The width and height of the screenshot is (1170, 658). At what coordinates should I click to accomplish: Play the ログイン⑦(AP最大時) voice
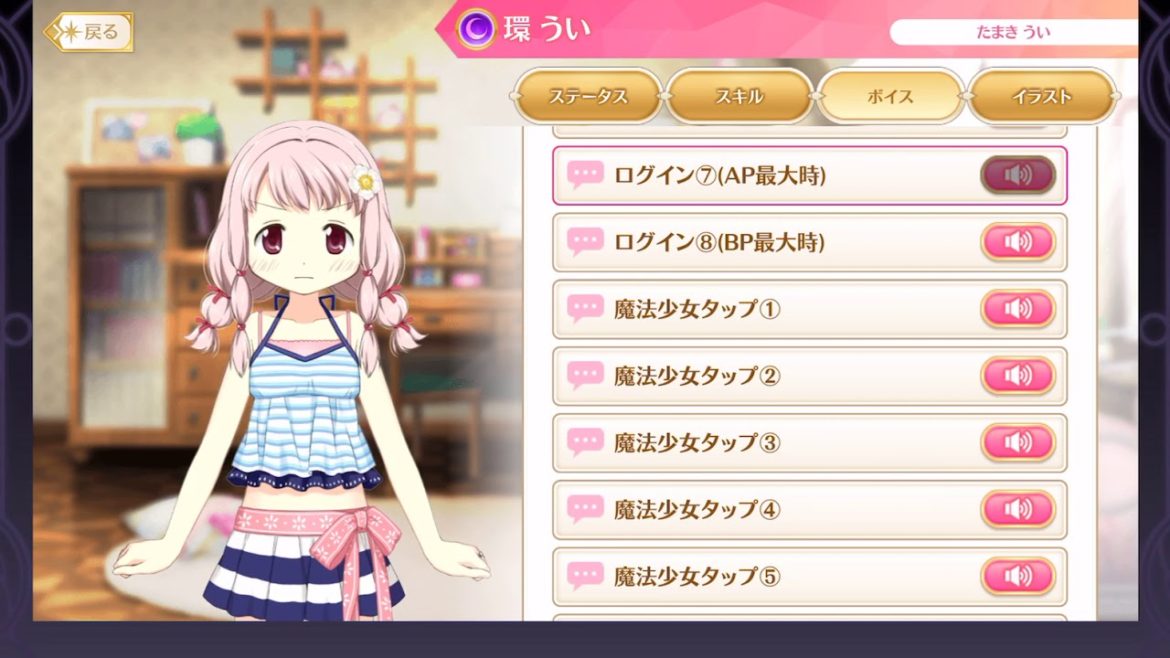tap(1017, 175)
